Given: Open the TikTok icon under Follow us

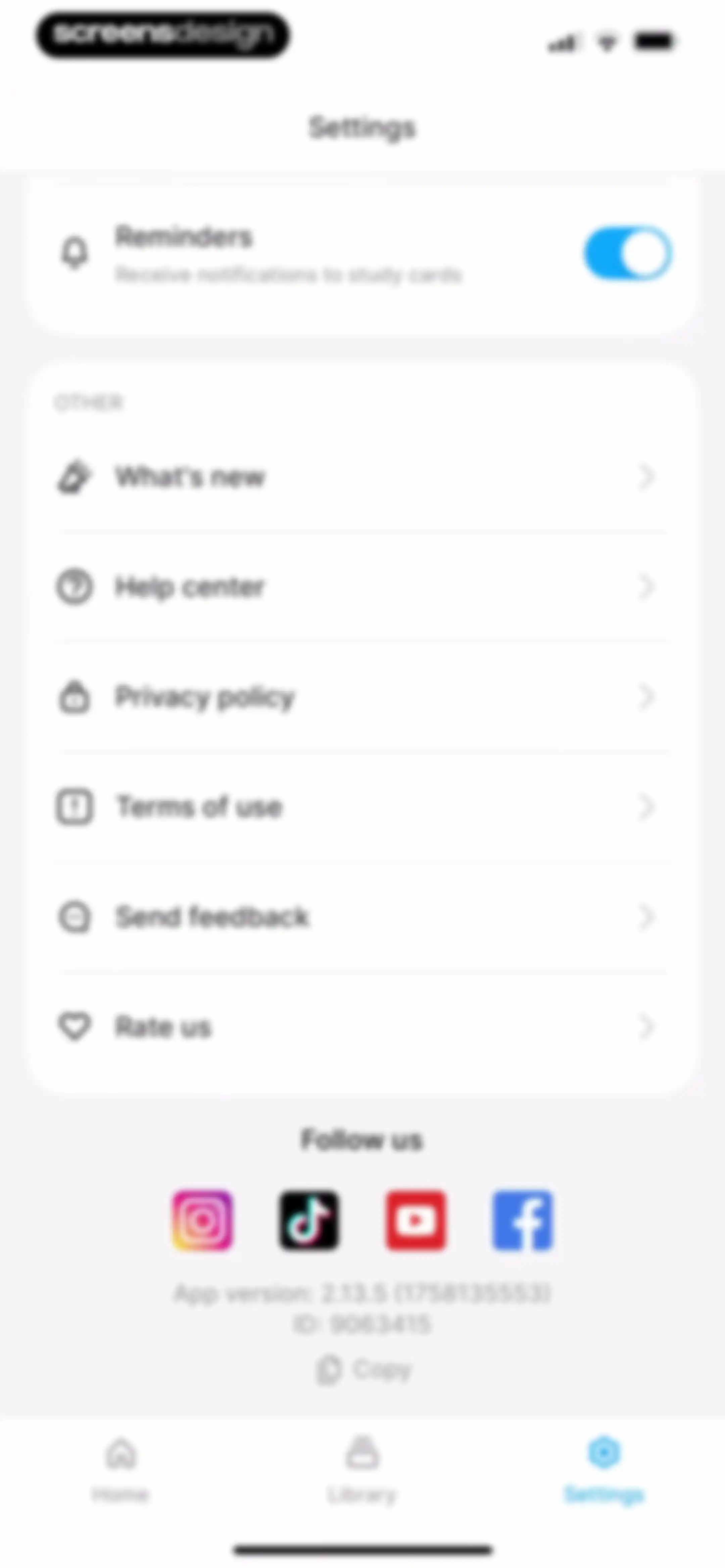Looking at the screenshot, I should pyautogui.click(x=308, y=1220).
